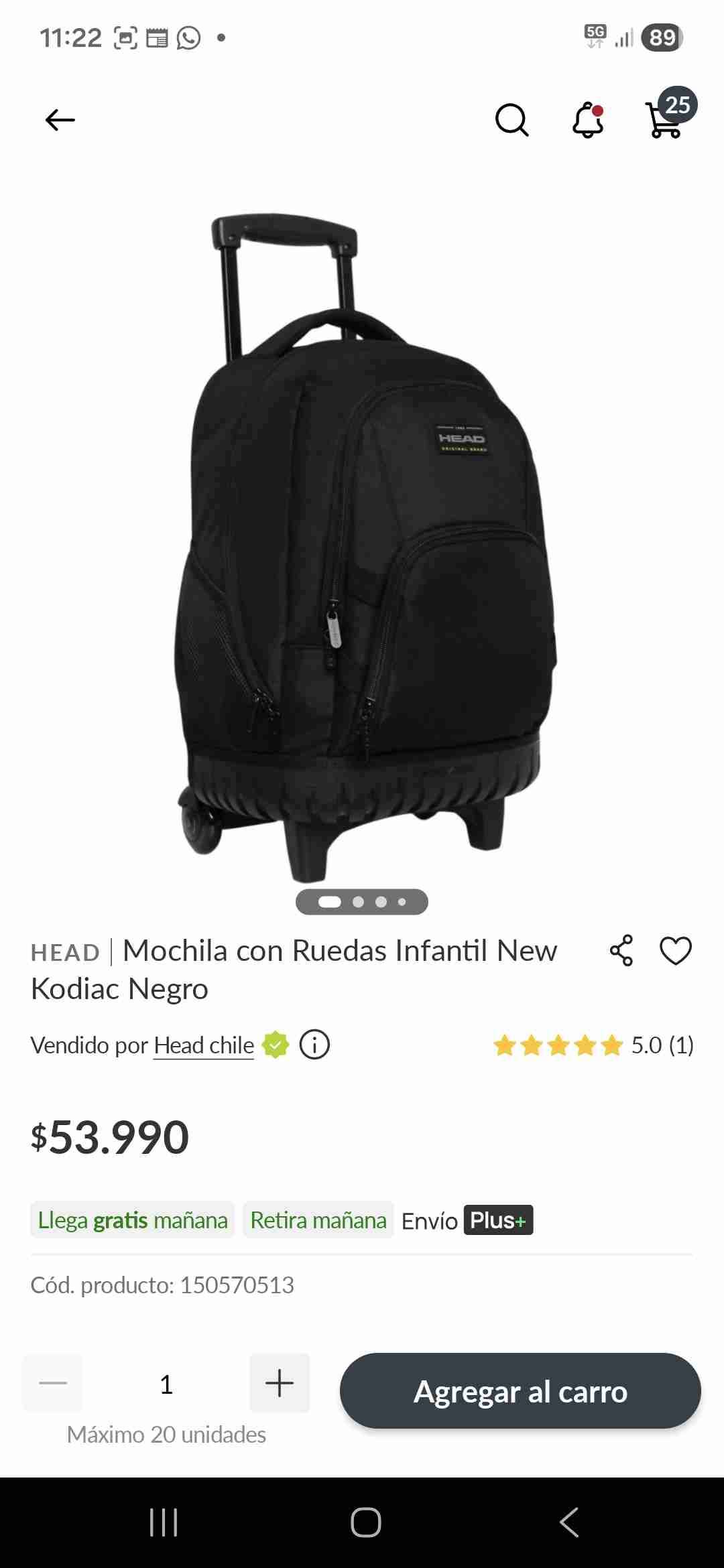Tap the image carousel page indicator
This screenshot has height=1568, width=724.
coord(362,902)
